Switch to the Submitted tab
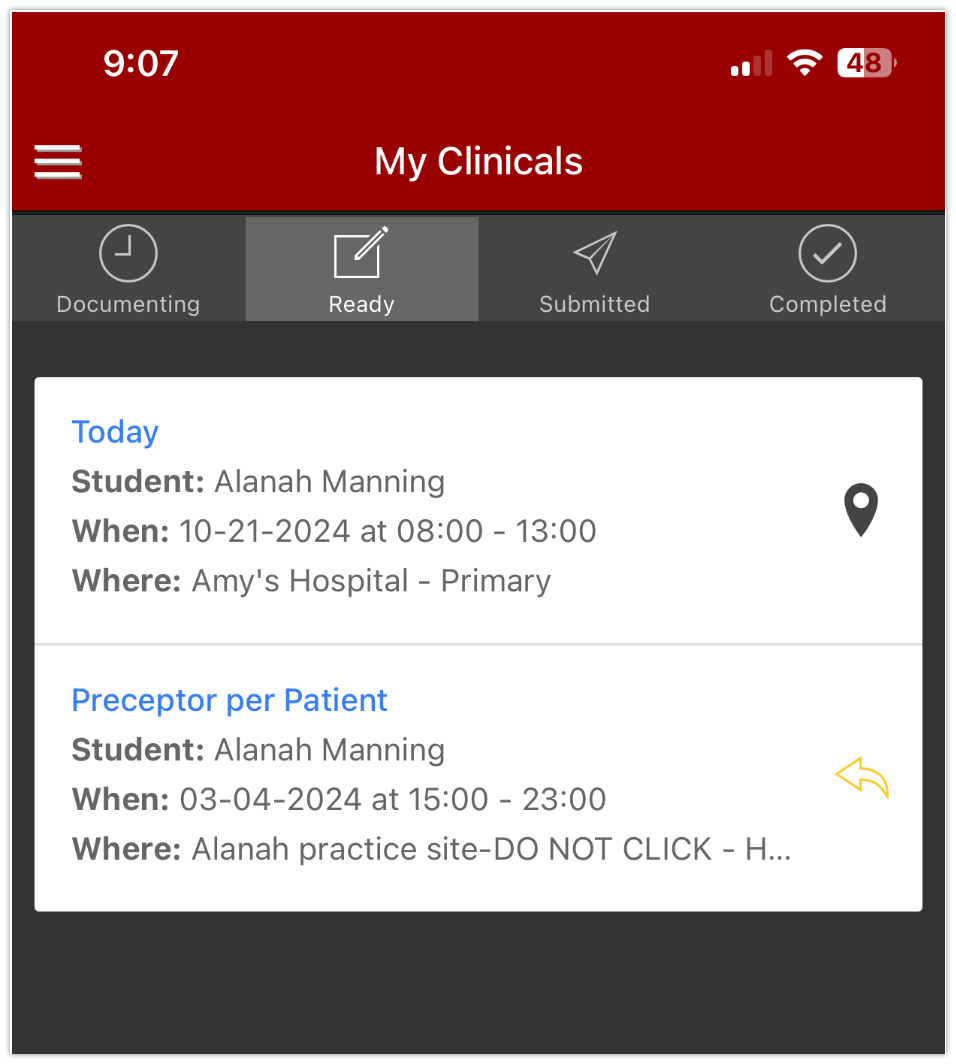The width and height of the screenshot is (956, 1064). point(594,270)
